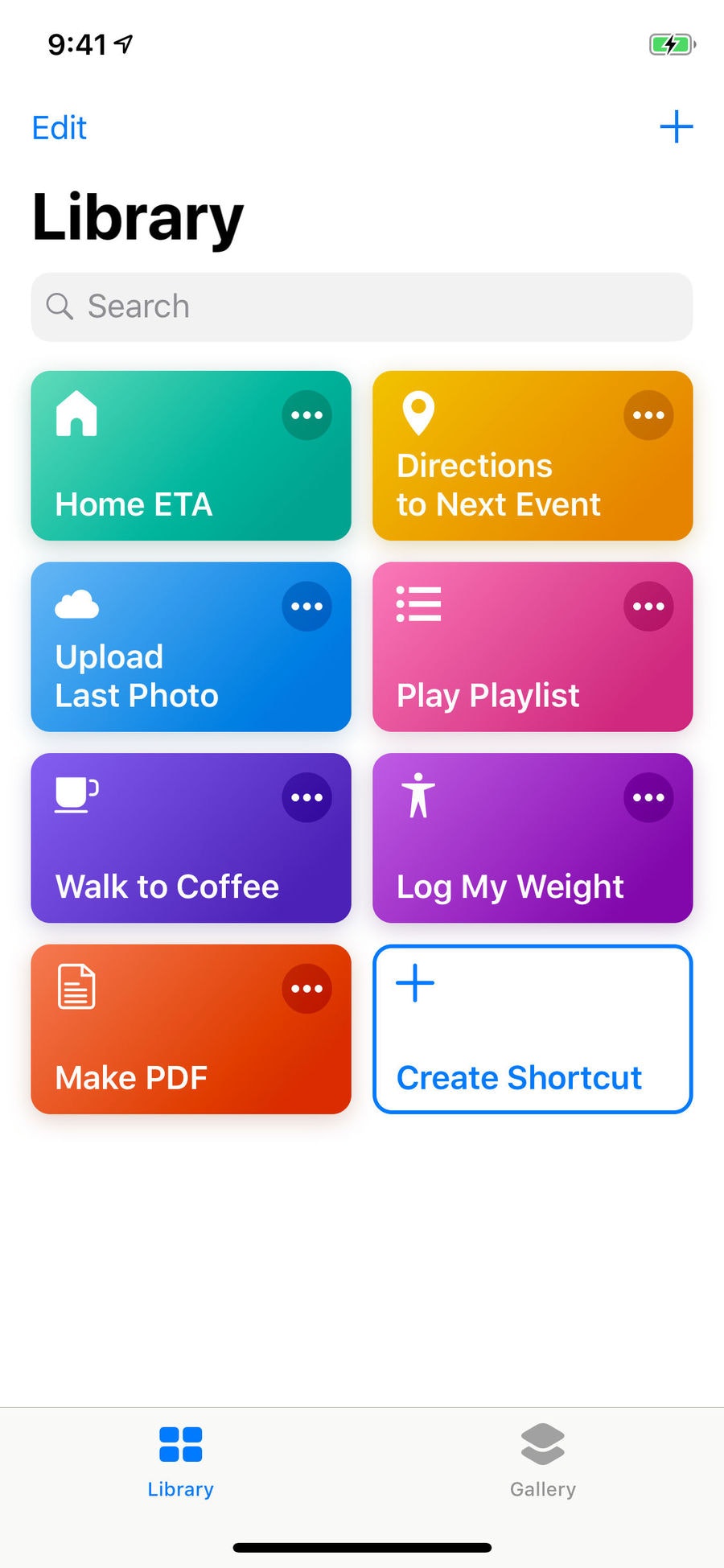This screenshot has width=724, height=1568.
Task: Tap the plus button to add a shortcut
Action: click(x=677, y=126)
